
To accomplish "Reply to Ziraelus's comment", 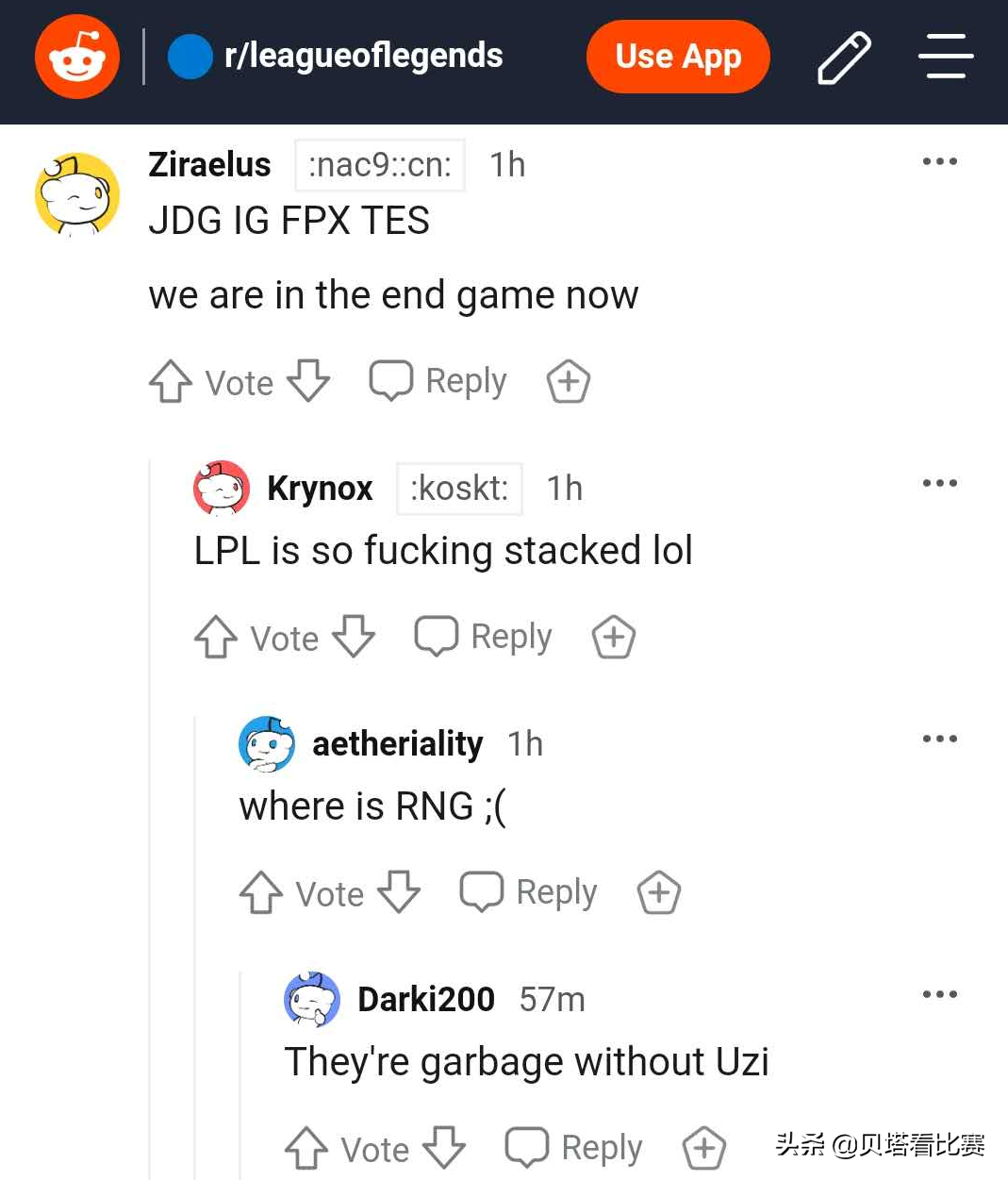I will point(438,381).
